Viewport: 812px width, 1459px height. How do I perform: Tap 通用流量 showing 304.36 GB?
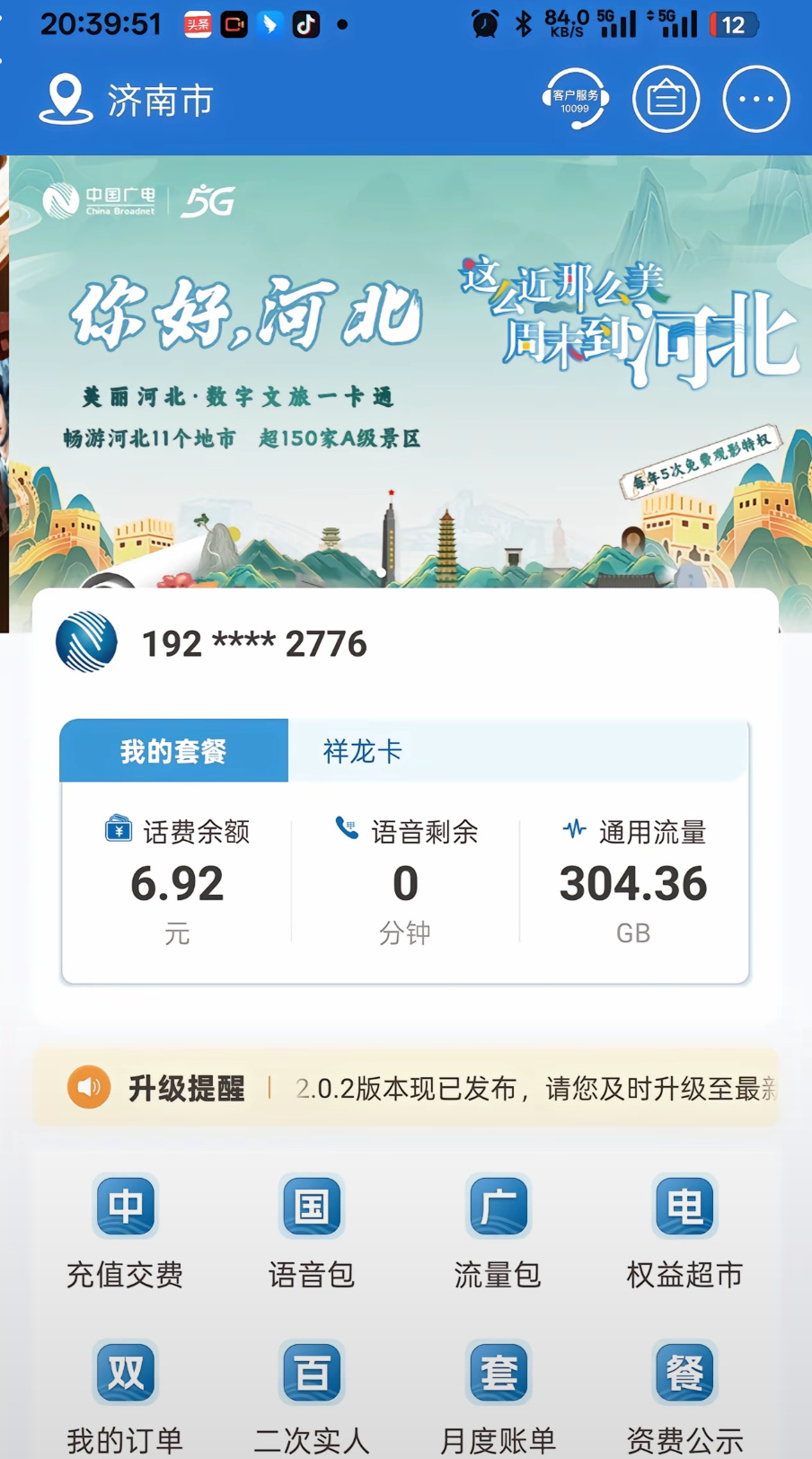pos(632,880)
